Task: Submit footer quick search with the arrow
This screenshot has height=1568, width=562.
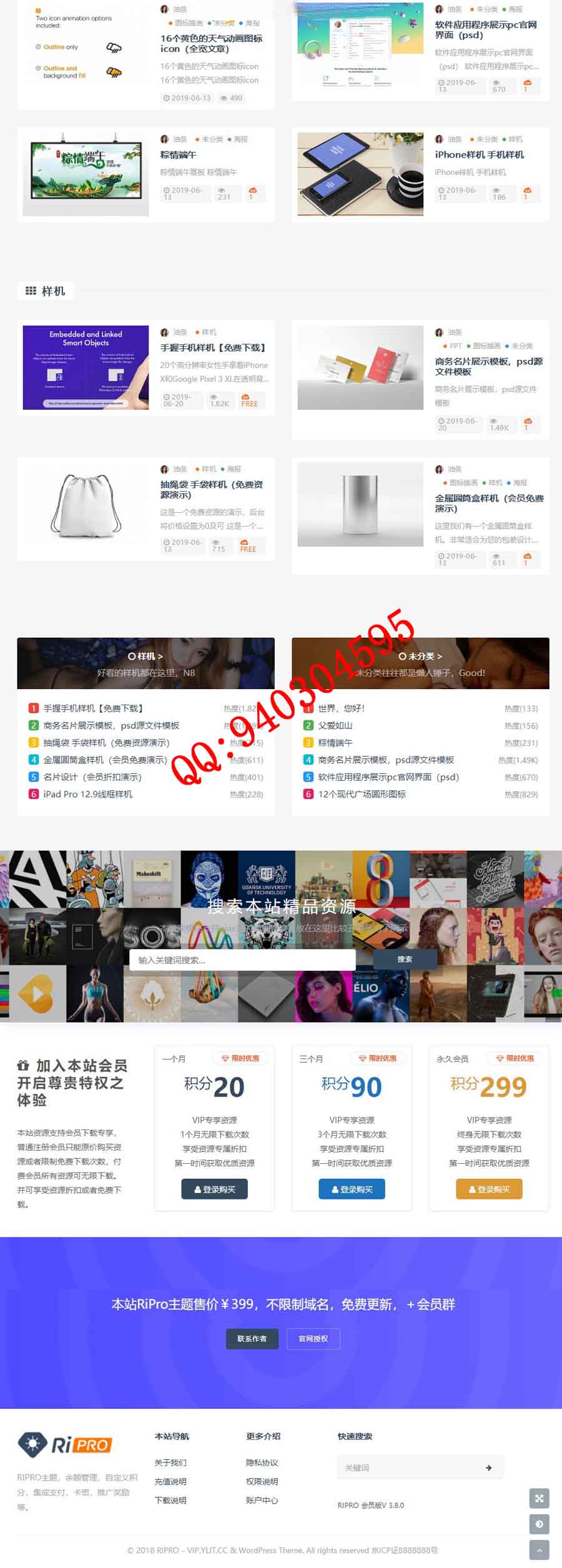Action: [488, 1467]
